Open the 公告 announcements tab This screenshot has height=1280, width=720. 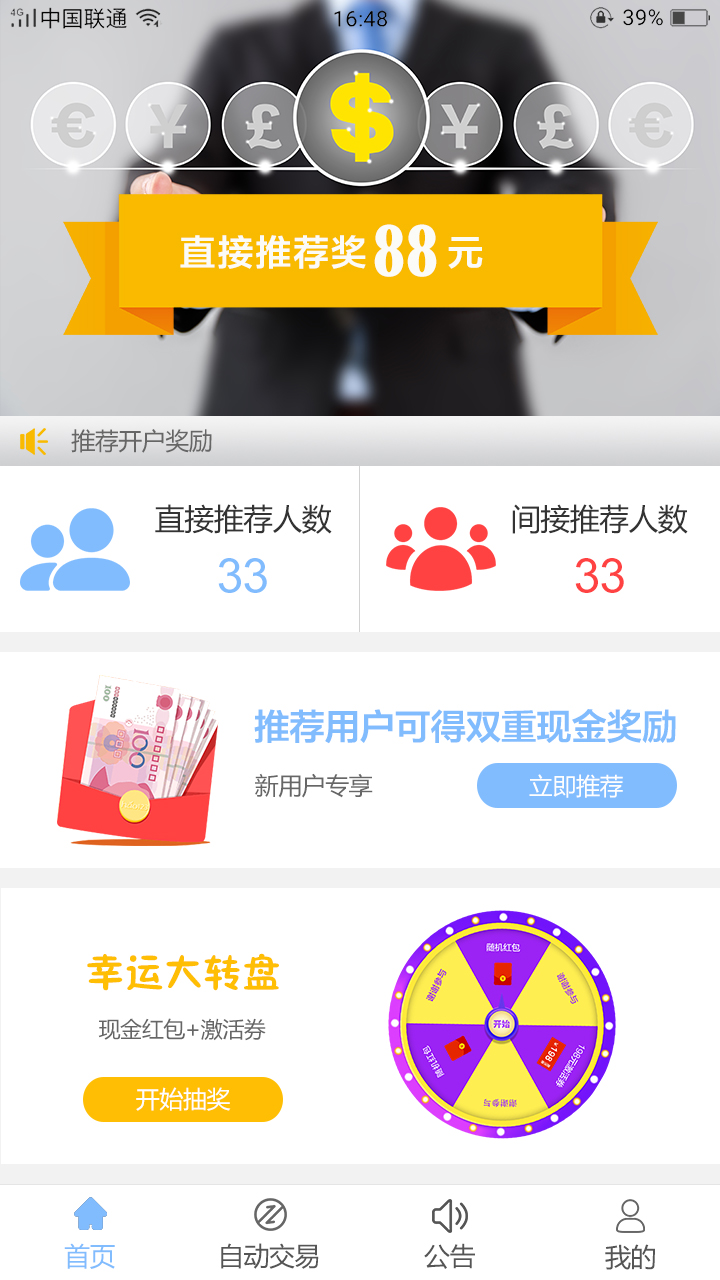tap(449, 1235)
